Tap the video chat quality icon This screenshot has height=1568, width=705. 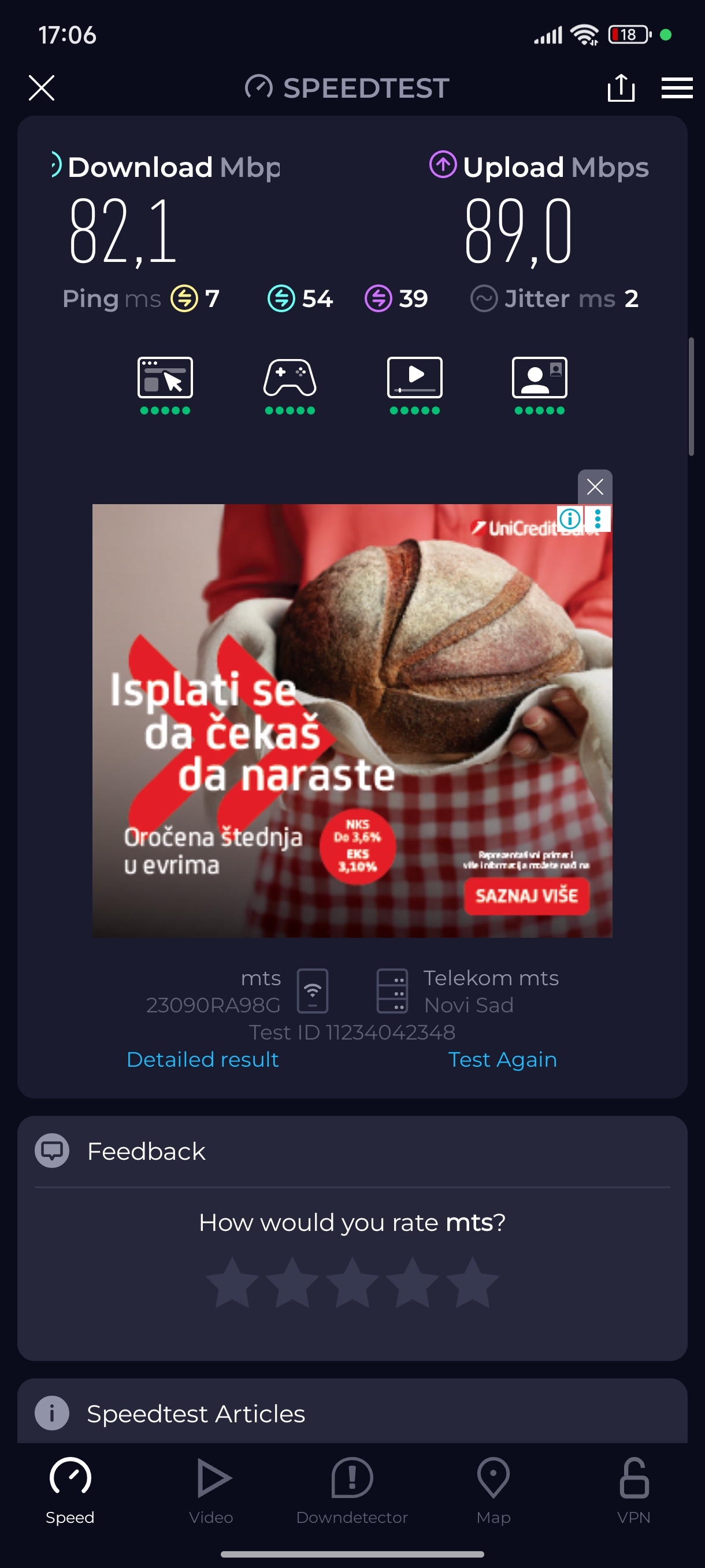tap(540, 379)
